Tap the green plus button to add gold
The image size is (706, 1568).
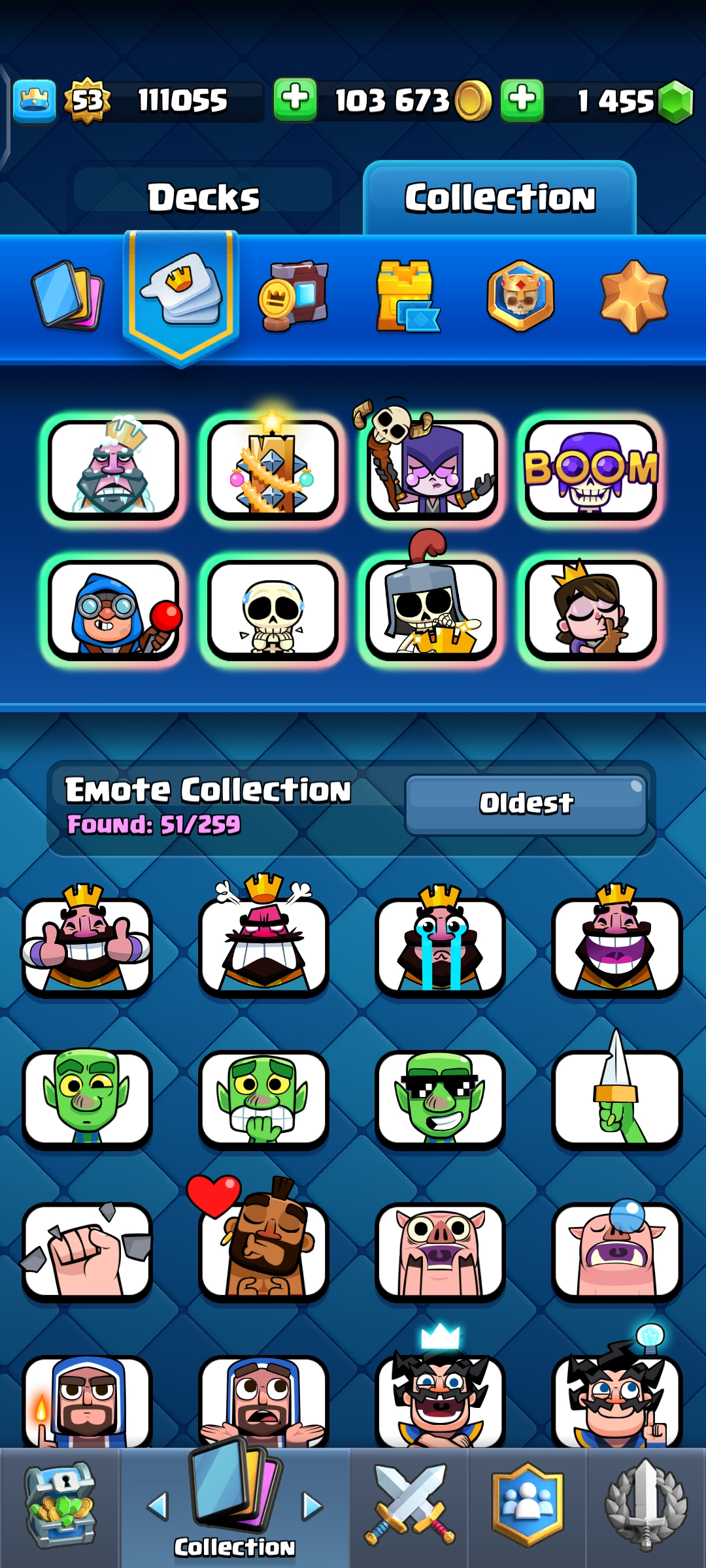295,100
